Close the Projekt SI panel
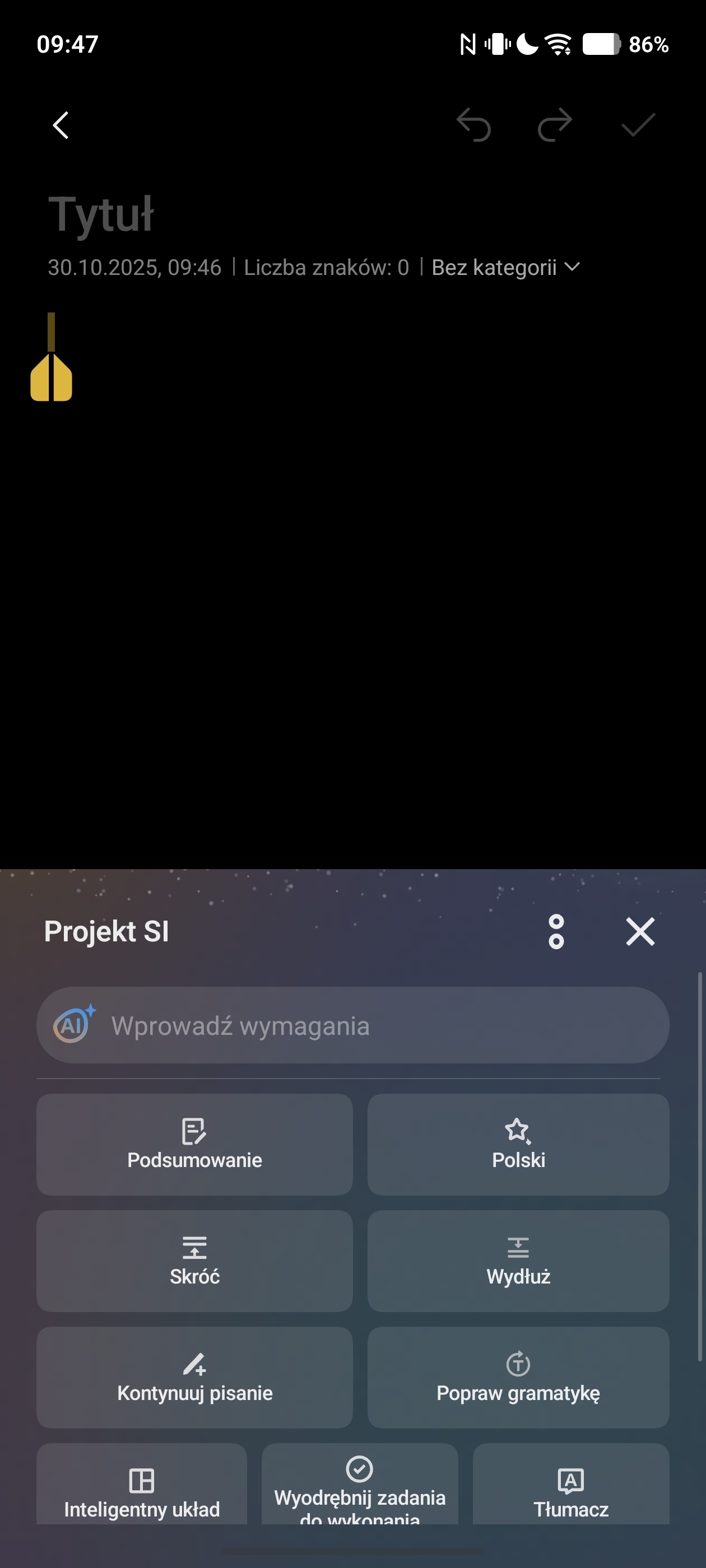The height and width of the screenshot is (1568, 706). (x=640, y=931)
